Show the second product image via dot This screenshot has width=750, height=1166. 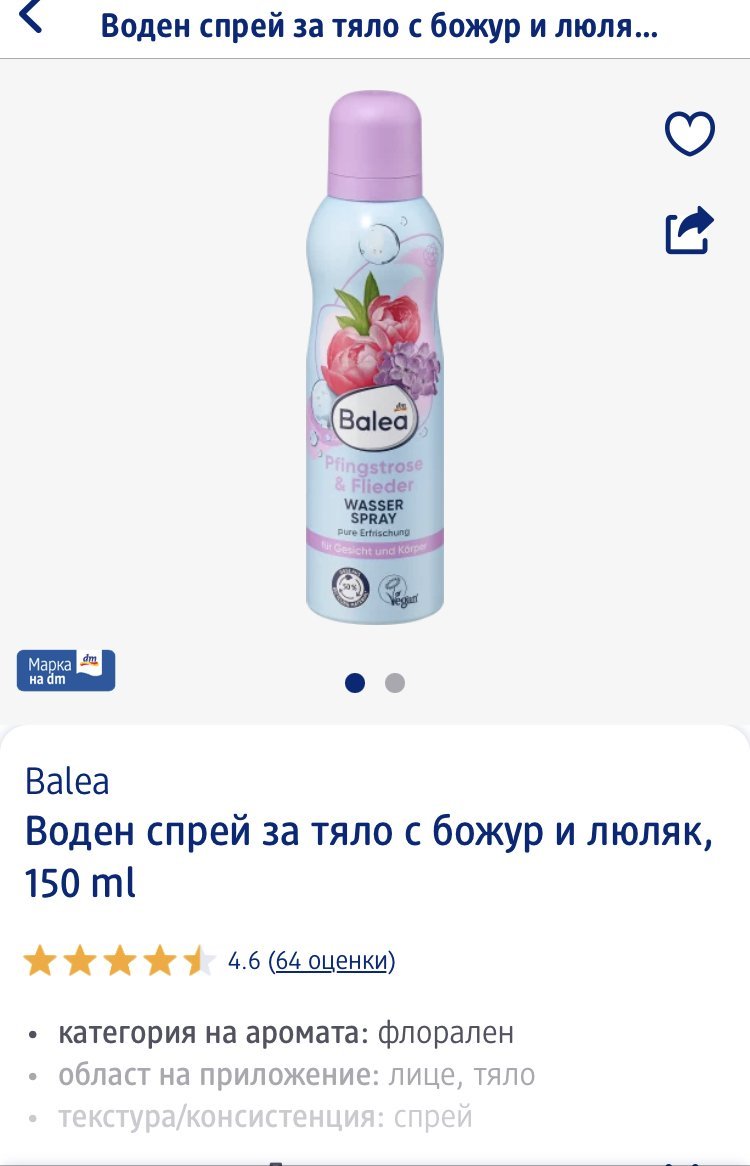(395, 683)
